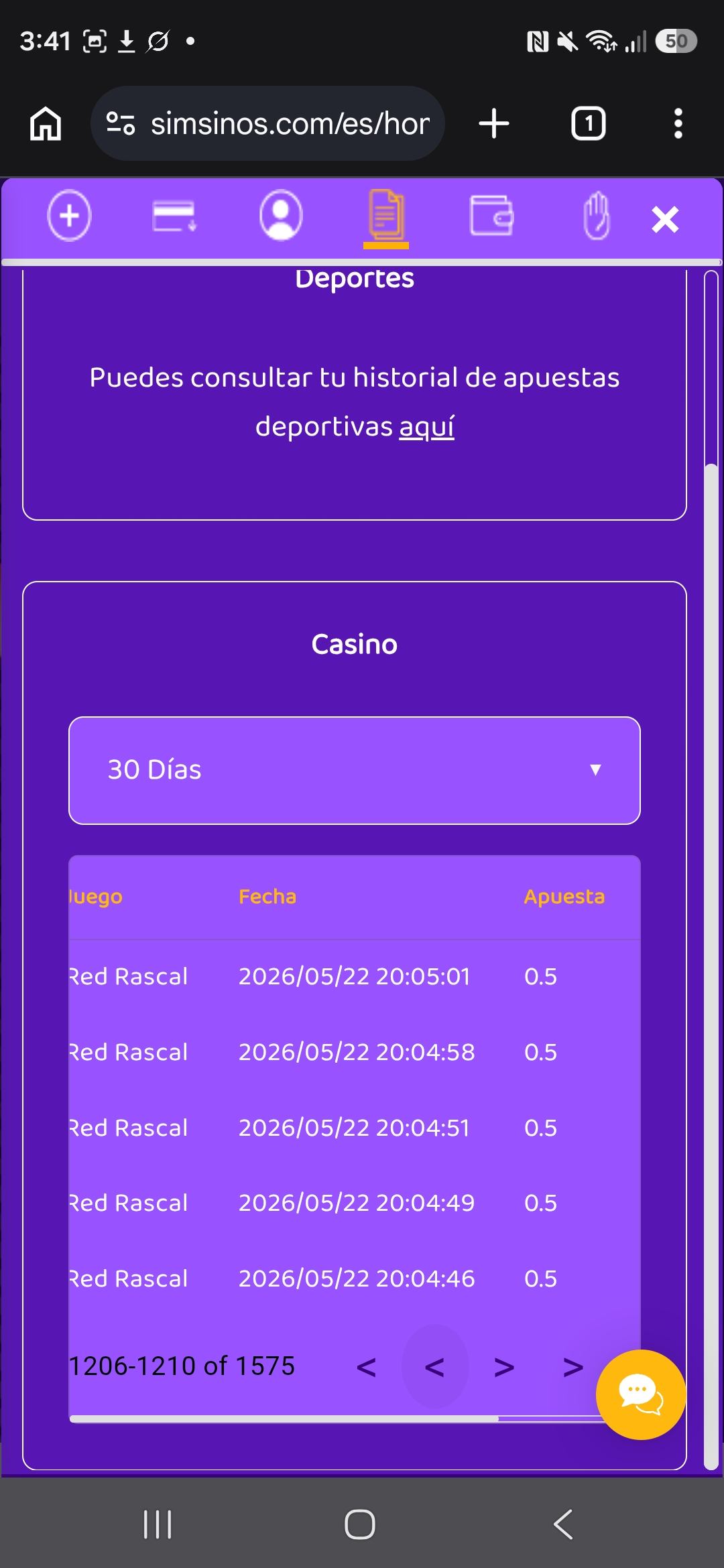
Task: Tap the simsinos.com address bar
Action: [268, 123]
